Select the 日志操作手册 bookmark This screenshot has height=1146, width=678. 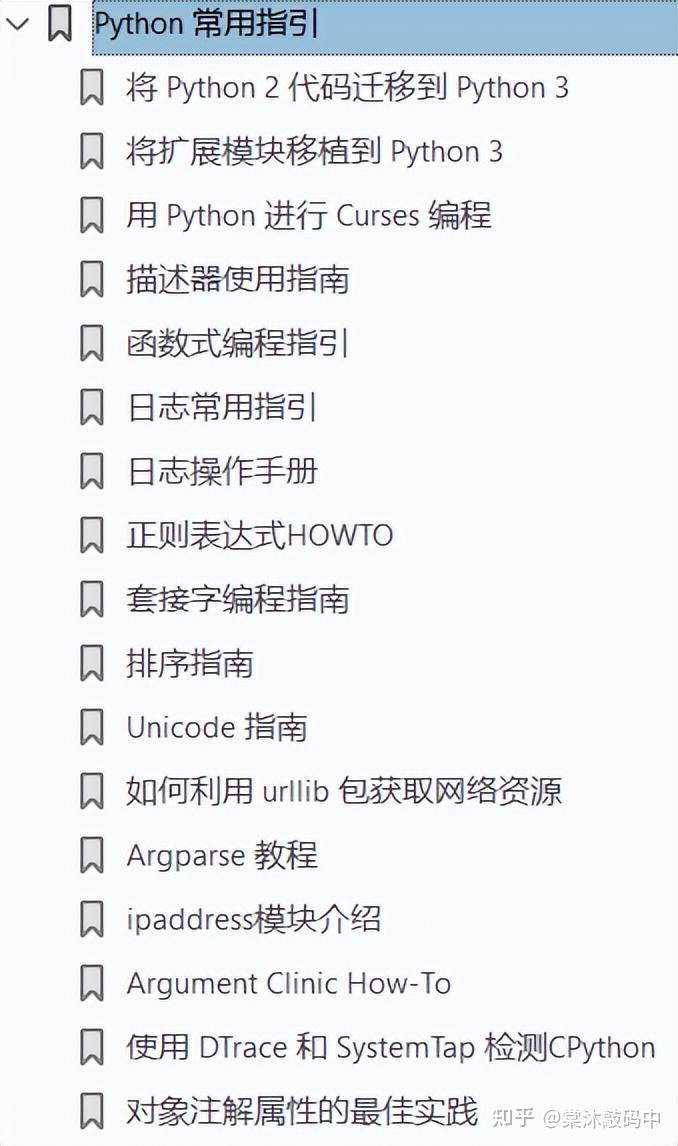(x=221, y=472)
